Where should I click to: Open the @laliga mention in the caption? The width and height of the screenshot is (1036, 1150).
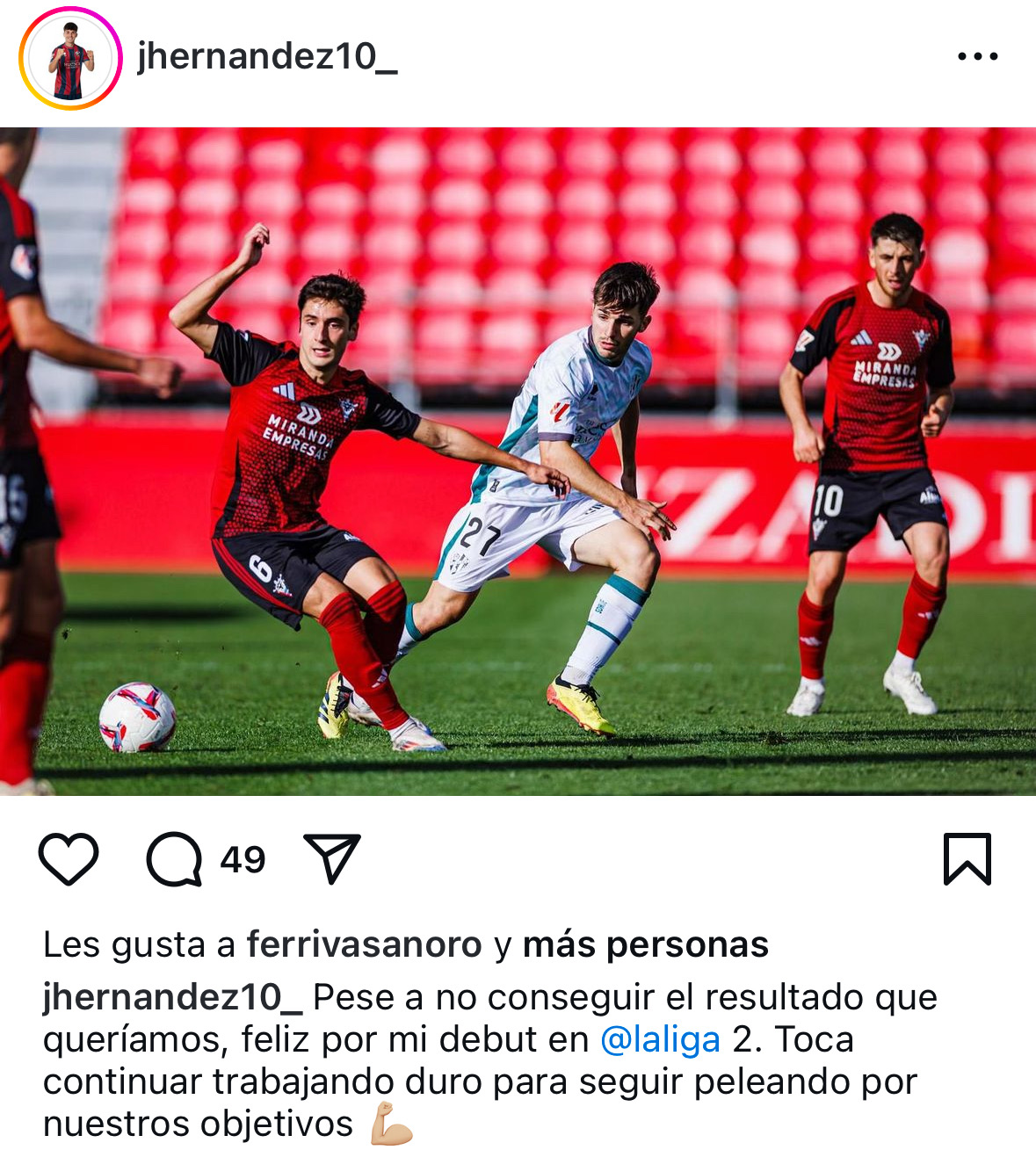pyautogui.click(x=660, y=1040)
